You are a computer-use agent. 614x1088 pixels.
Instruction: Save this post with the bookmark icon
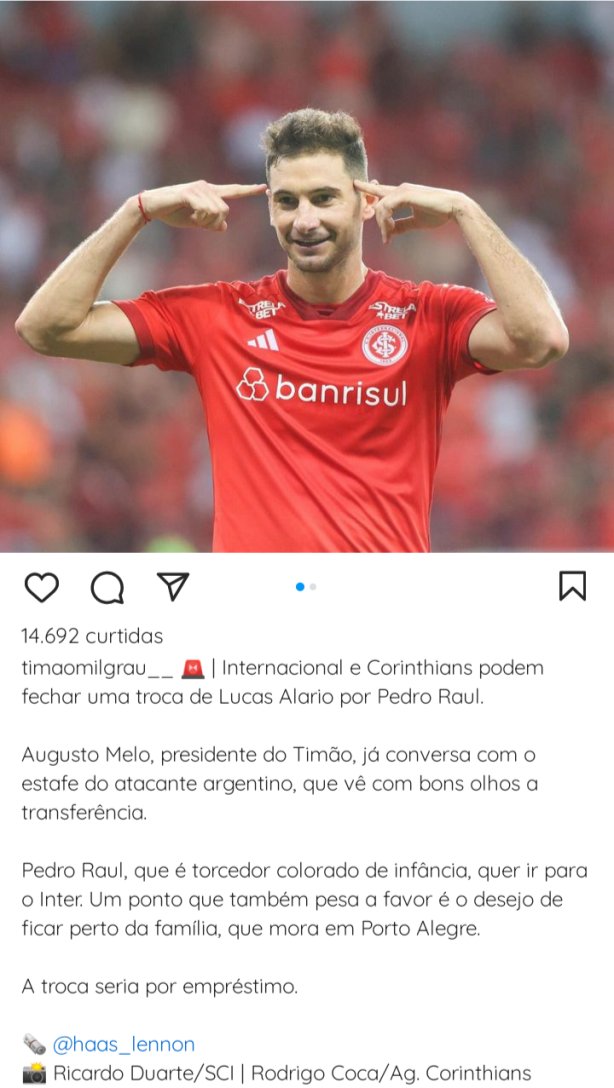pos(572,586)
